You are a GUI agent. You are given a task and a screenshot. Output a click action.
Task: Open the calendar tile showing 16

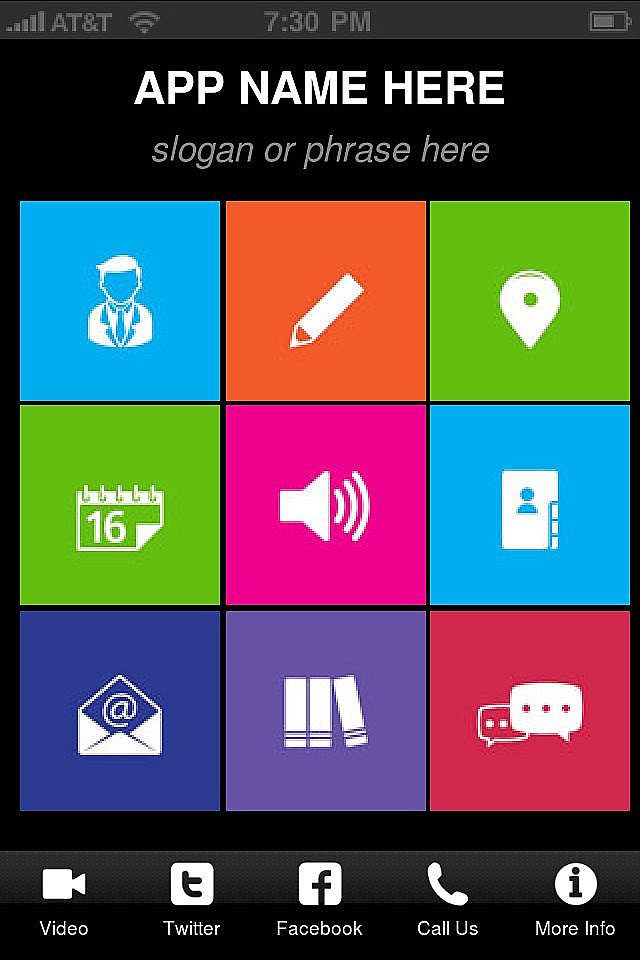(120, 505)
